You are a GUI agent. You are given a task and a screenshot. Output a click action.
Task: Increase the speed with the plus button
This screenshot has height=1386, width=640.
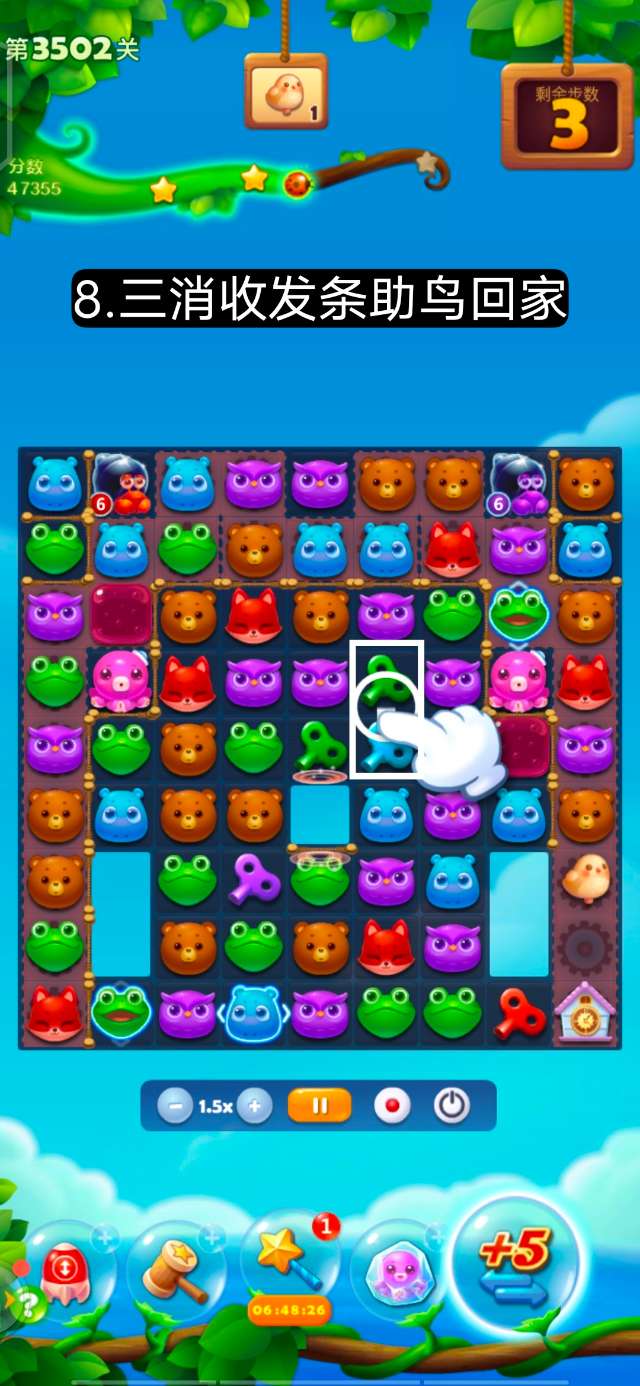pos(255,1106)
